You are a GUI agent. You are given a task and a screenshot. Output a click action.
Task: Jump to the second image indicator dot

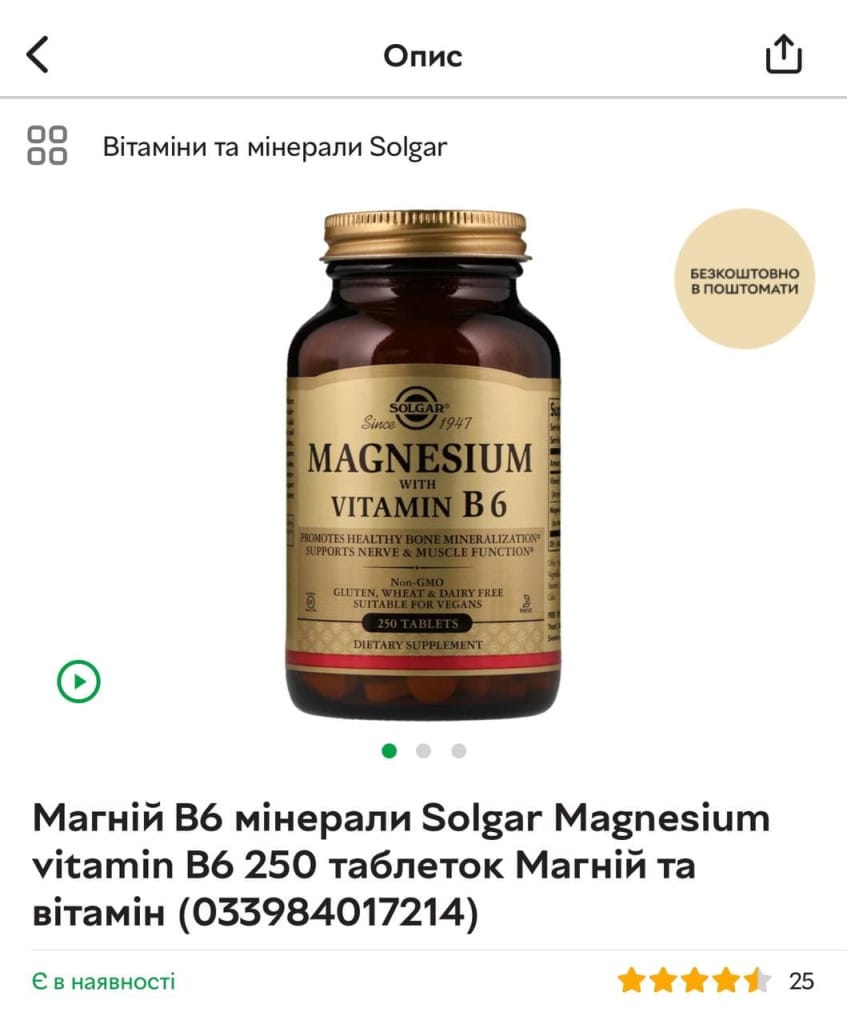click(x=424, y=751)
